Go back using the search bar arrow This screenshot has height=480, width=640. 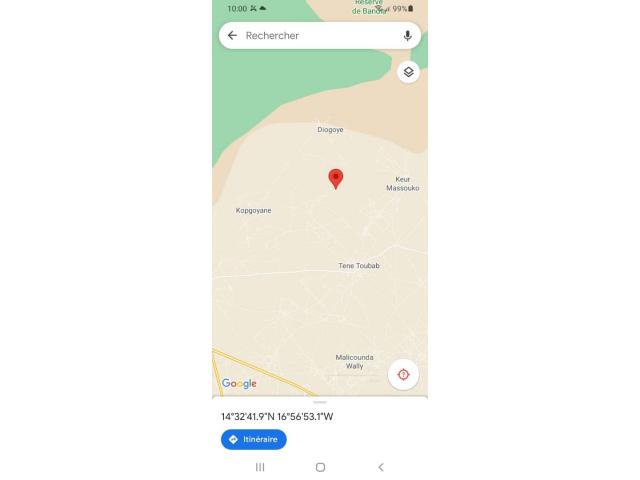pos(232,35)
